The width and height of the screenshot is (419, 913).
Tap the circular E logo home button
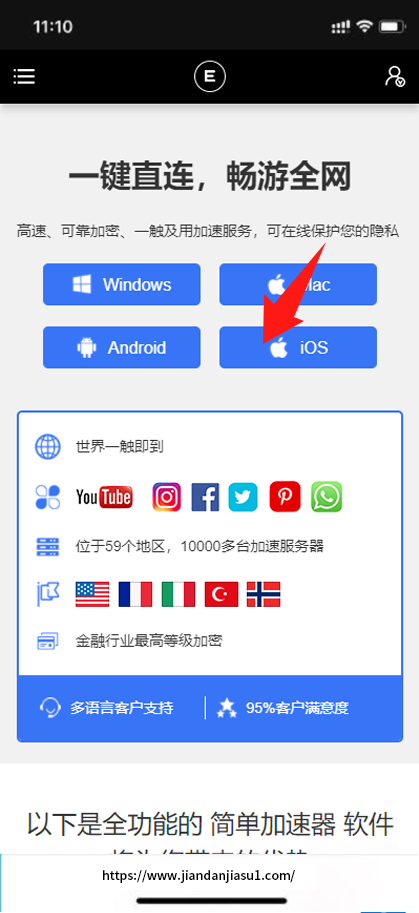(210, 77)
